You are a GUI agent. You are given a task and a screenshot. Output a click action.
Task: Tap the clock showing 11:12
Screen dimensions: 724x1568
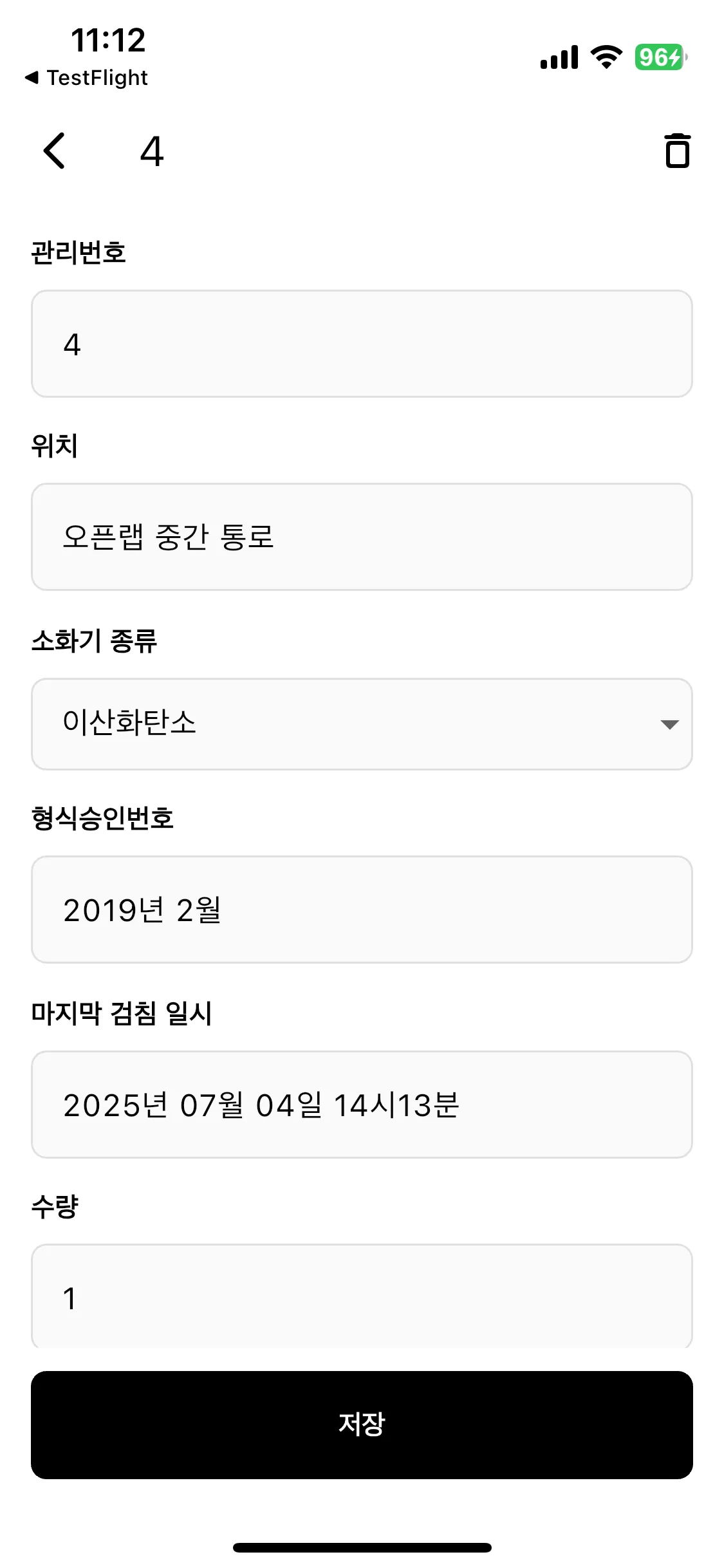click(x=109, y=41)
